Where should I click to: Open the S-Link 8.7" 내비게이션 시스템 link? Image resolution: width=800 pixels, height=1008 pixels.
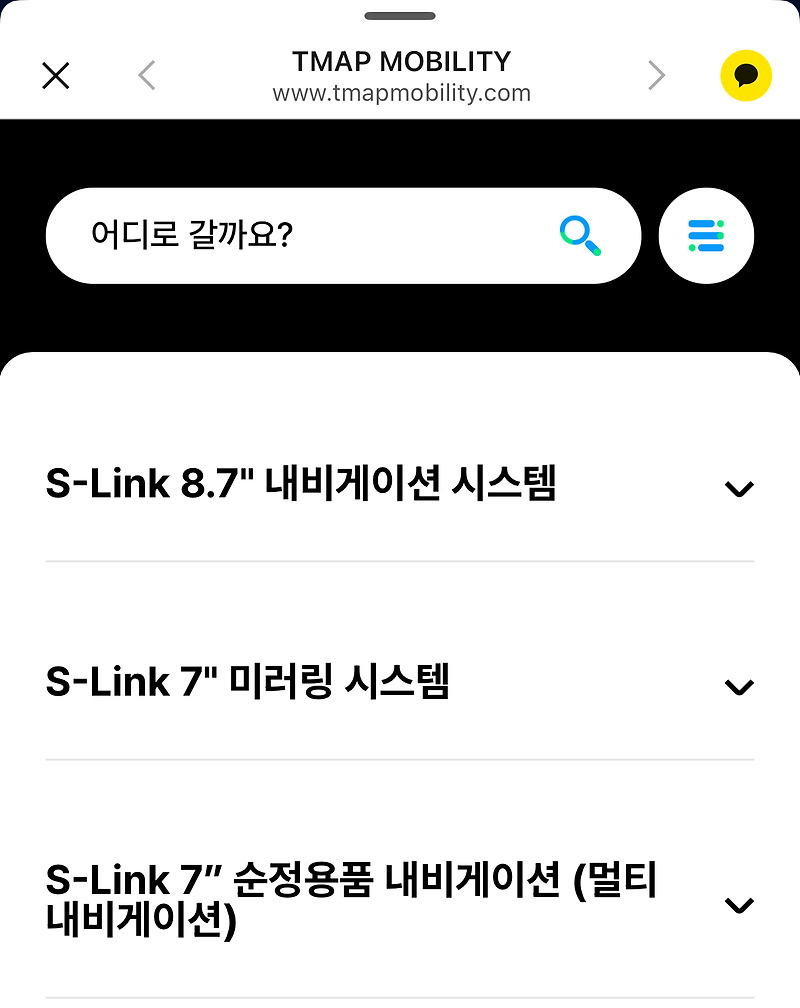click(300, 483)
